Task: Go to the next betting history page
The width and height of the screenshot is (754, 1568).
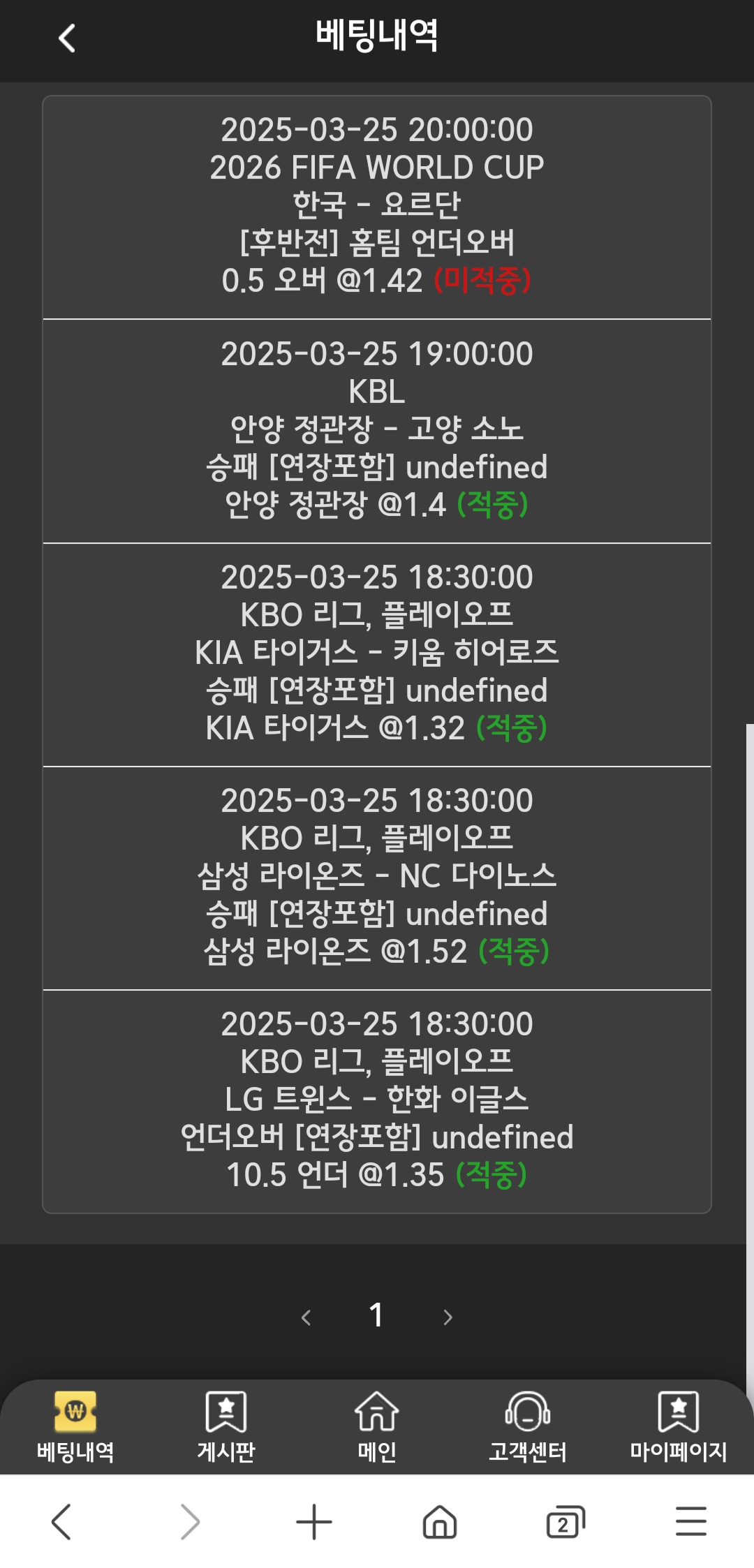Action: (448, 1317)
